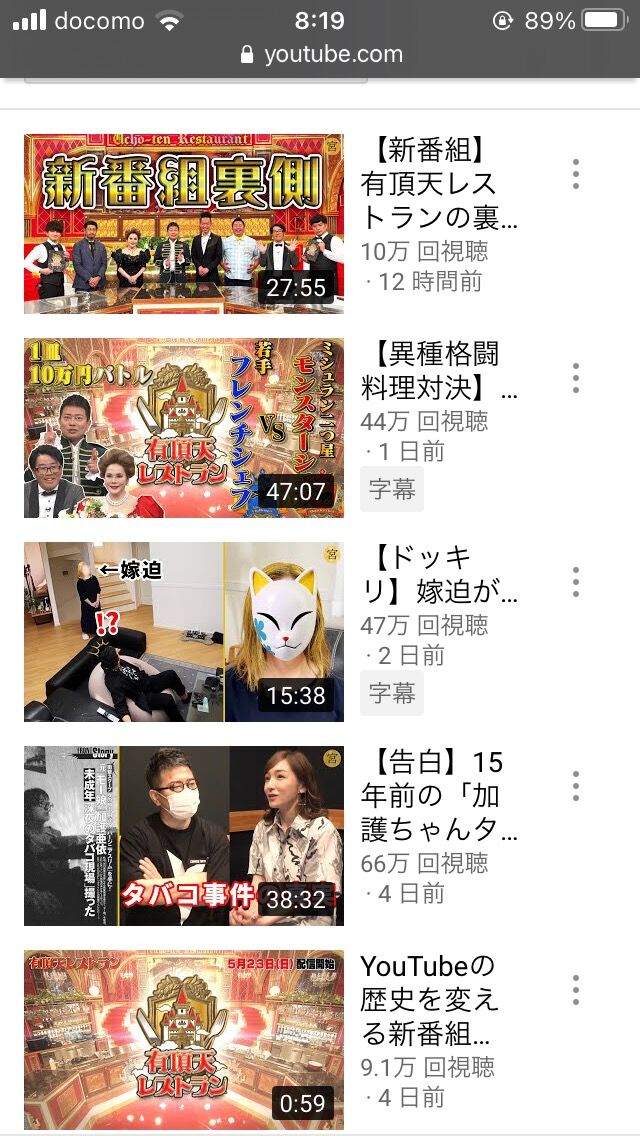This screenshot has width=640, height=1136.
Task: Play the 47:07 French chef battle video
Action: coord(184,428)
